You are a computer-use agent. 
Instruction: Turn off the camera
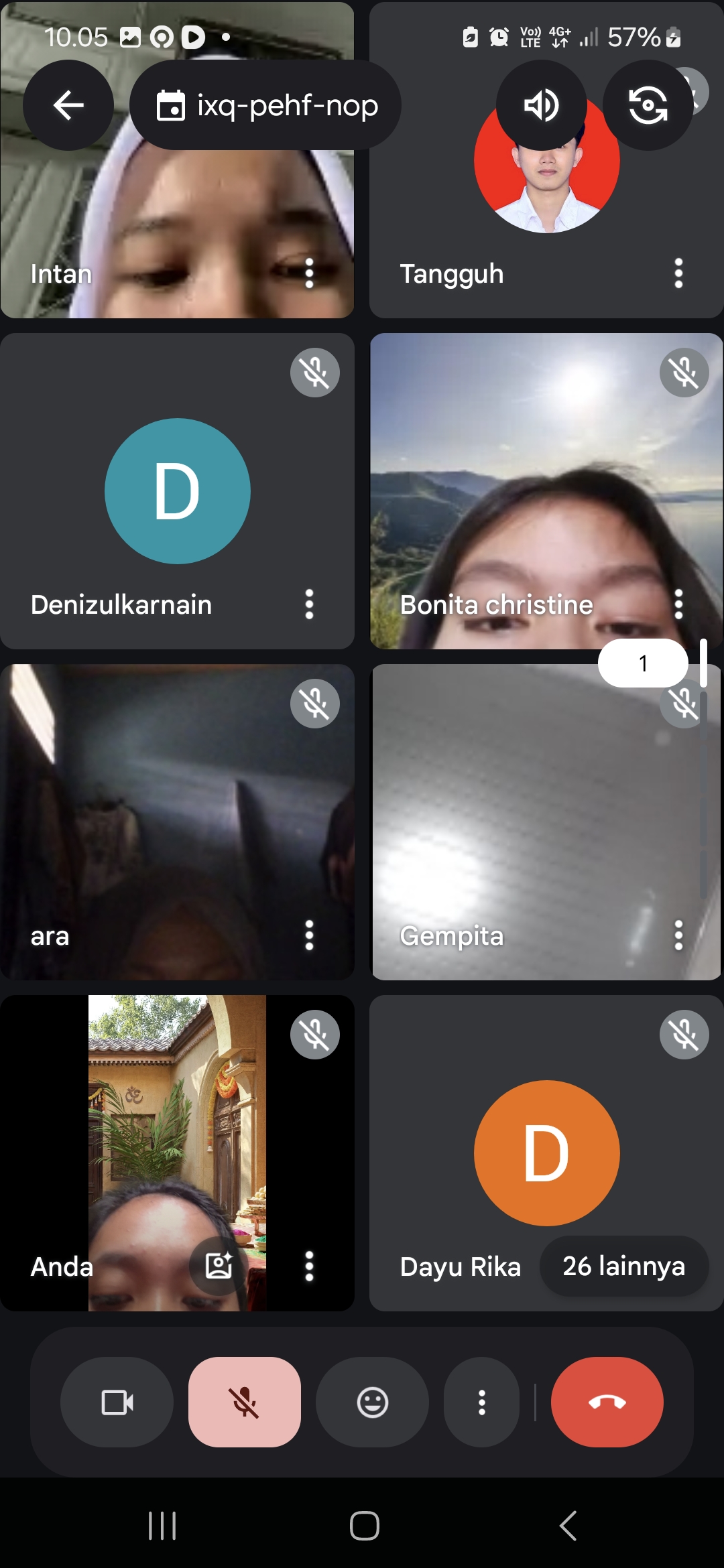tap(117, 1402)
